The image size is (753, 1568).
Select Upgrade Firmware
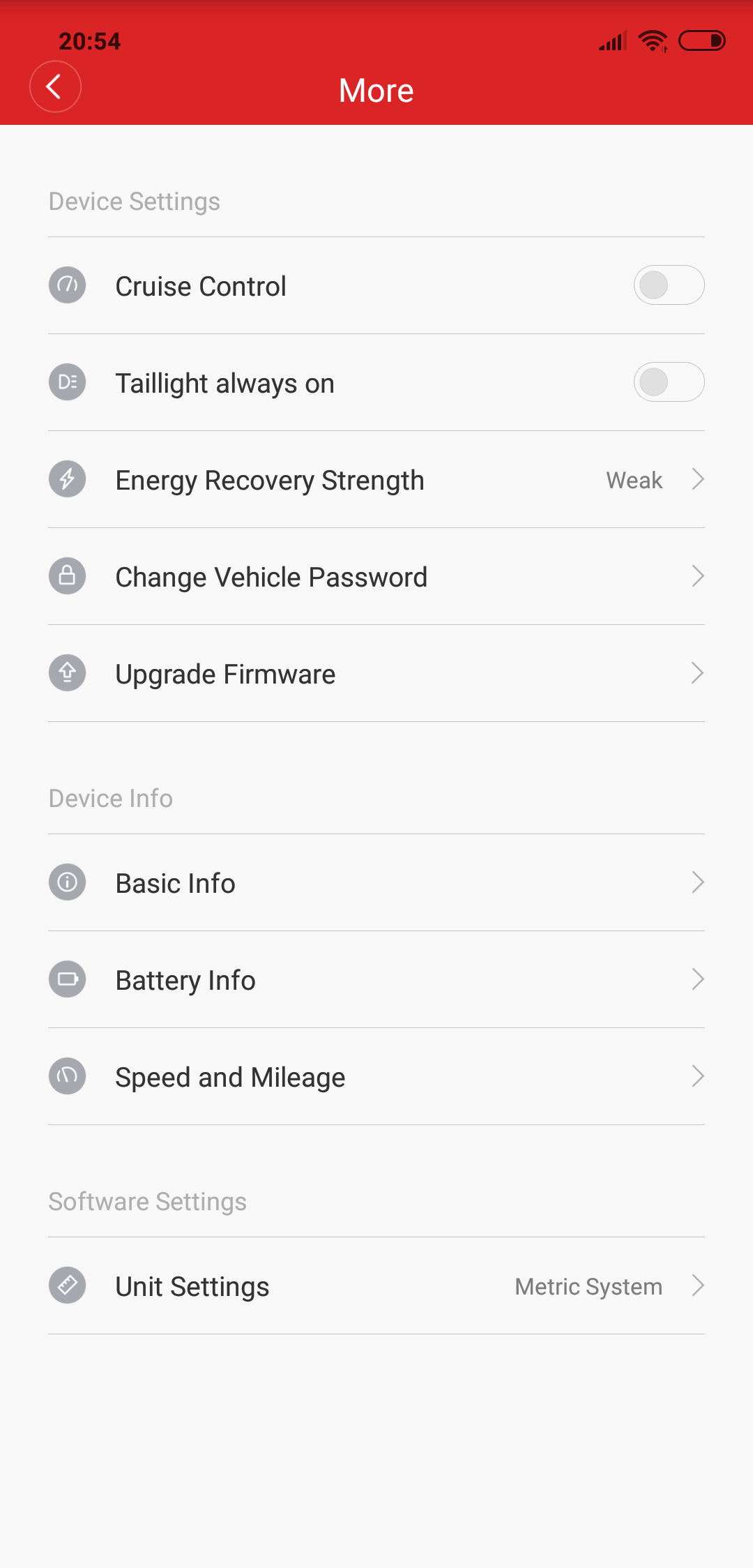376,674
